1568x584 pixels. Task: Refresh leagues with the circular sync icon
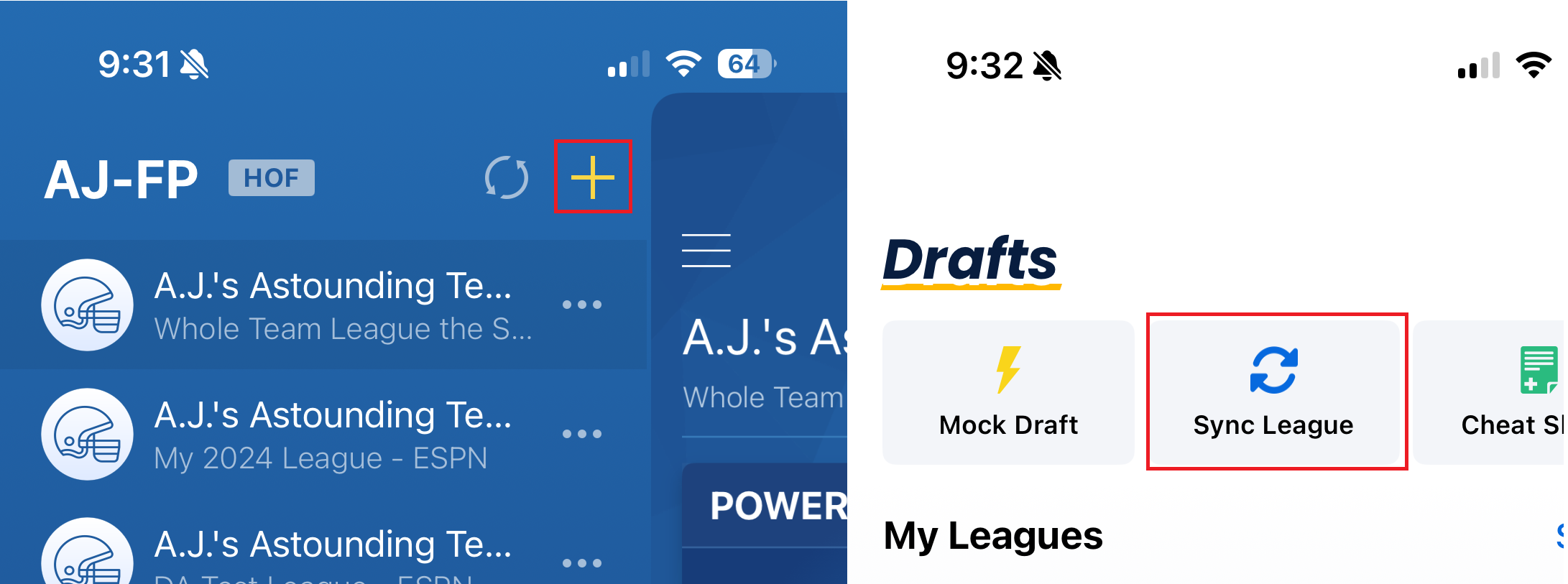pyautogui.click(x=507, y=177)
